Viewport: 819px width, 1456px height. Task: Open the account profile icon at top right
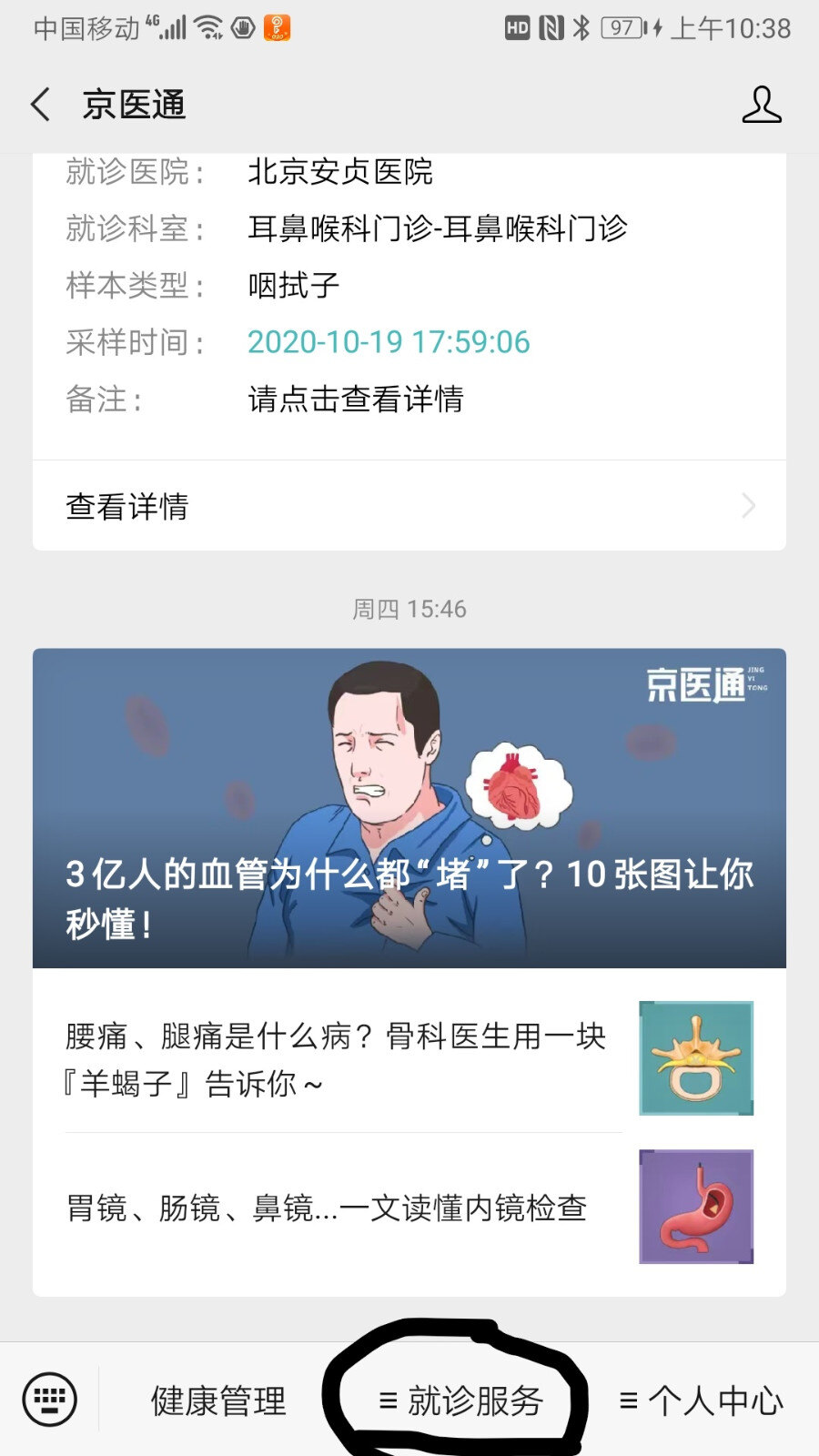pyautogui.click(x=763, y=104)
